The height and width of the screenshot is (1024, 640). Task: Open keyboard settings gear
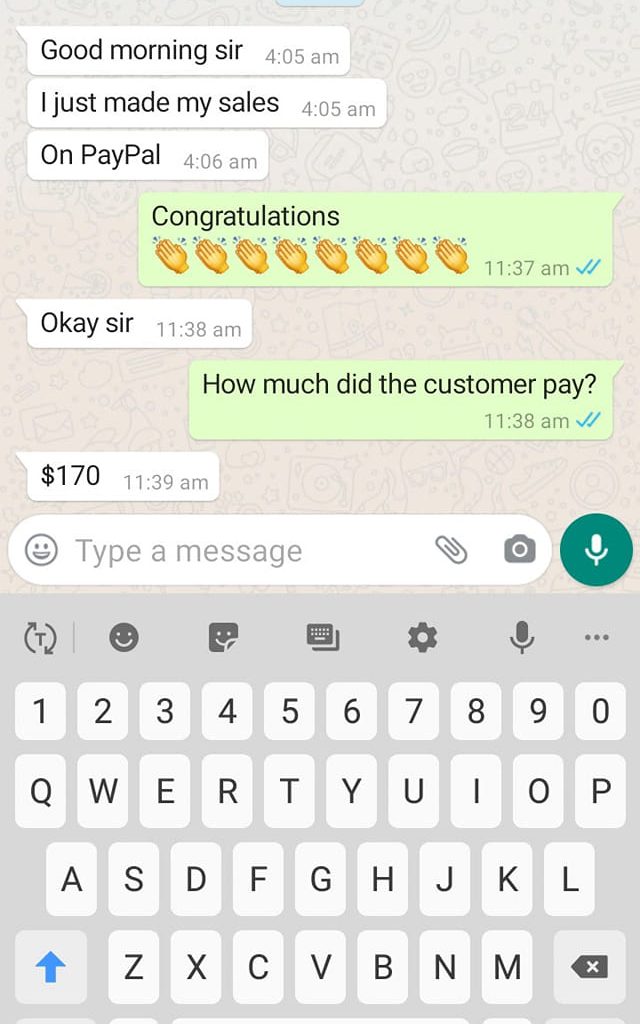pos(422,637)
